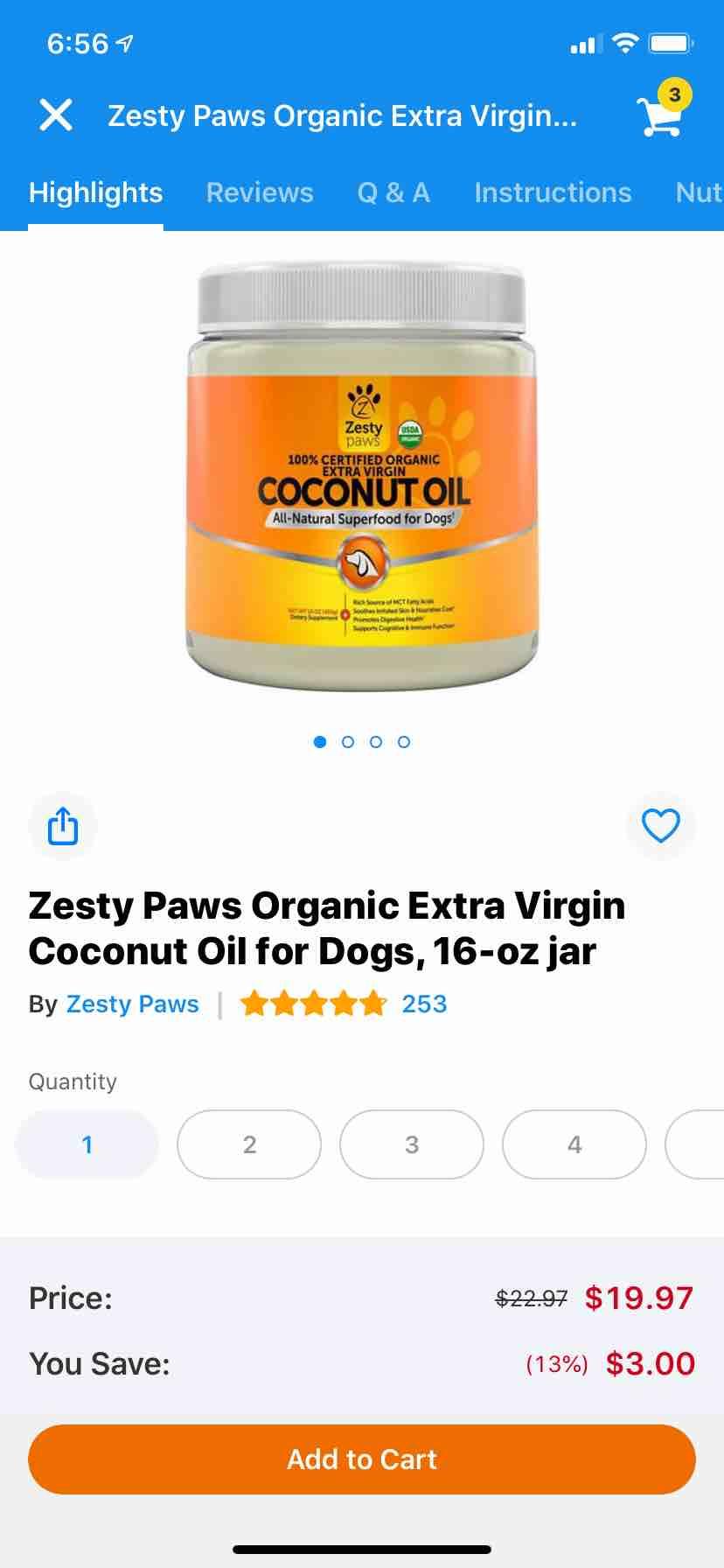Share this product
This screenshot has height=1568, width=724.
tap(63, 826)
